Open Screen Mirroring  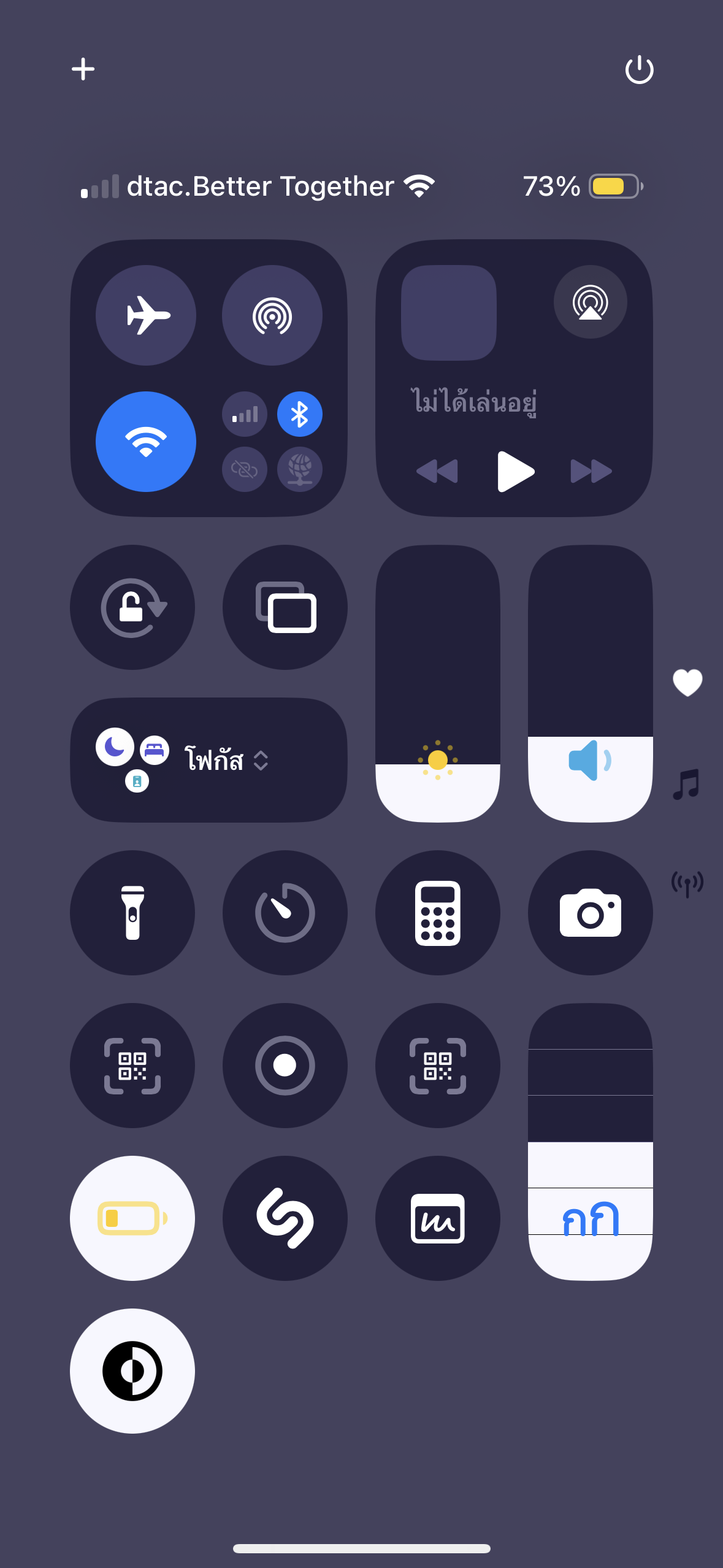pos(285,607)
